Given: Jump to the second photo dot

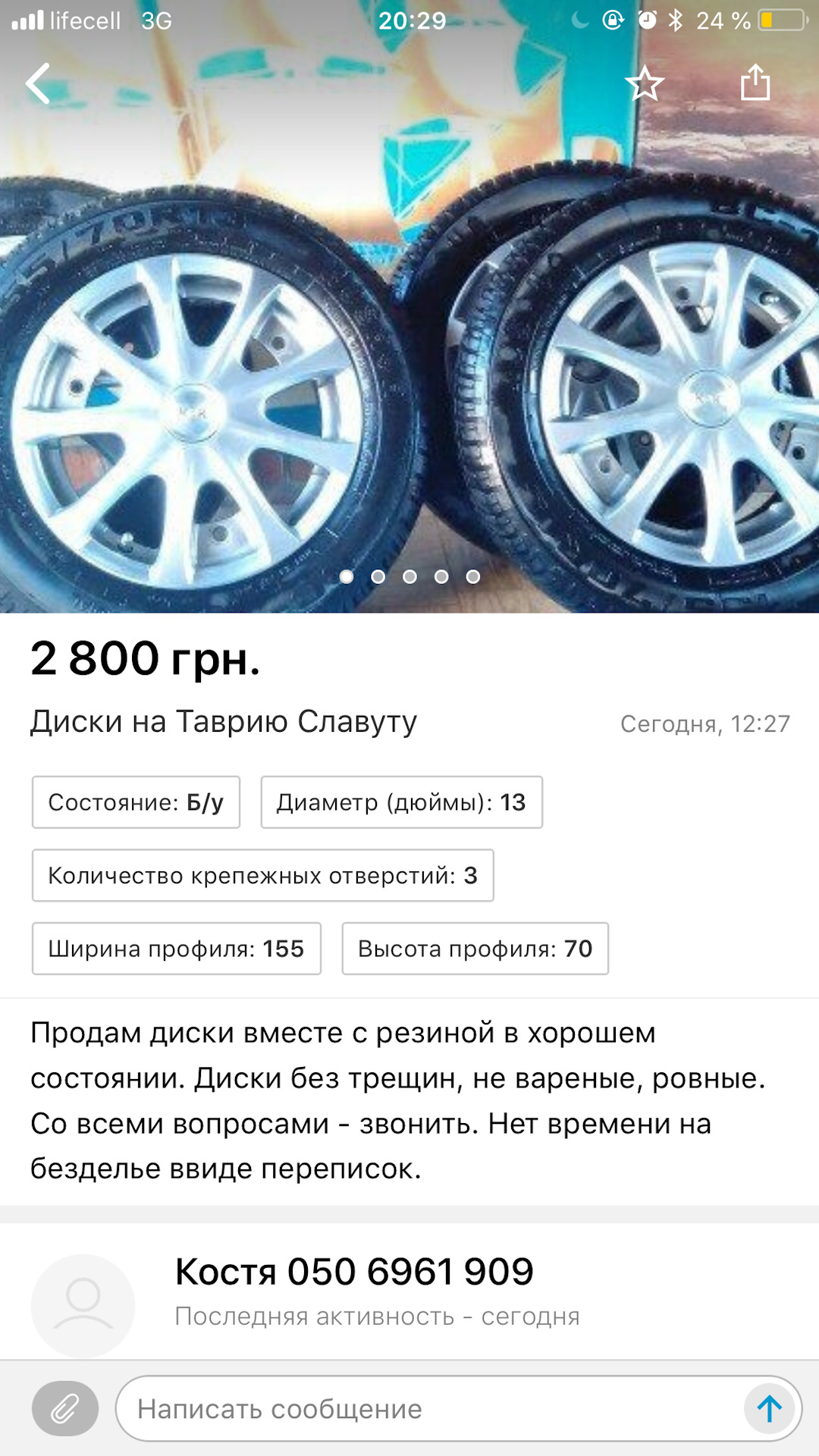Looking at the screenshot, I should pos(379,576).
